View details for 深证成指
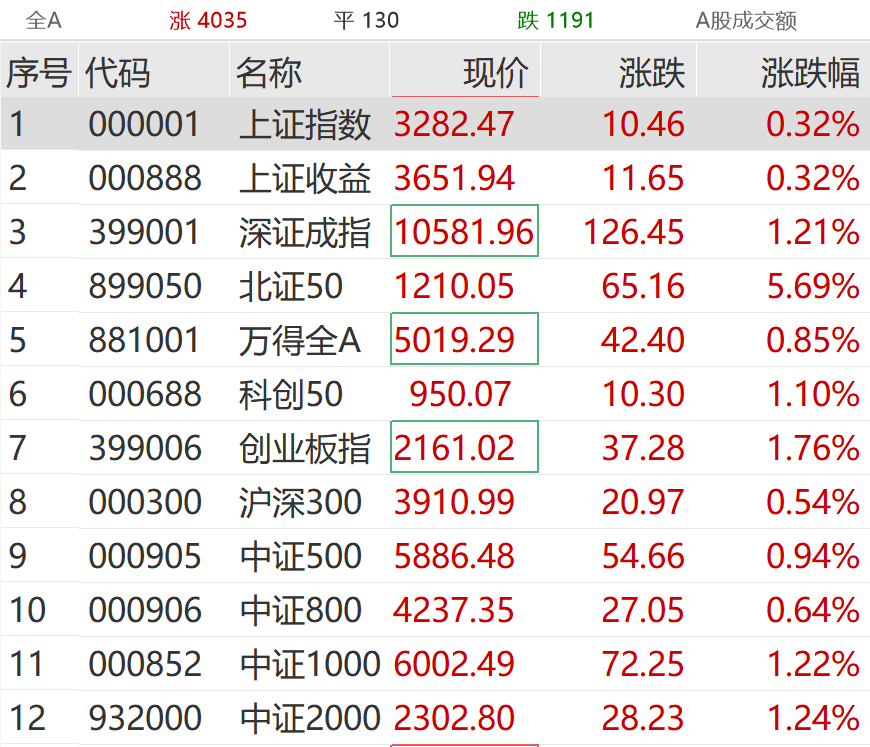 coord(305,232)
